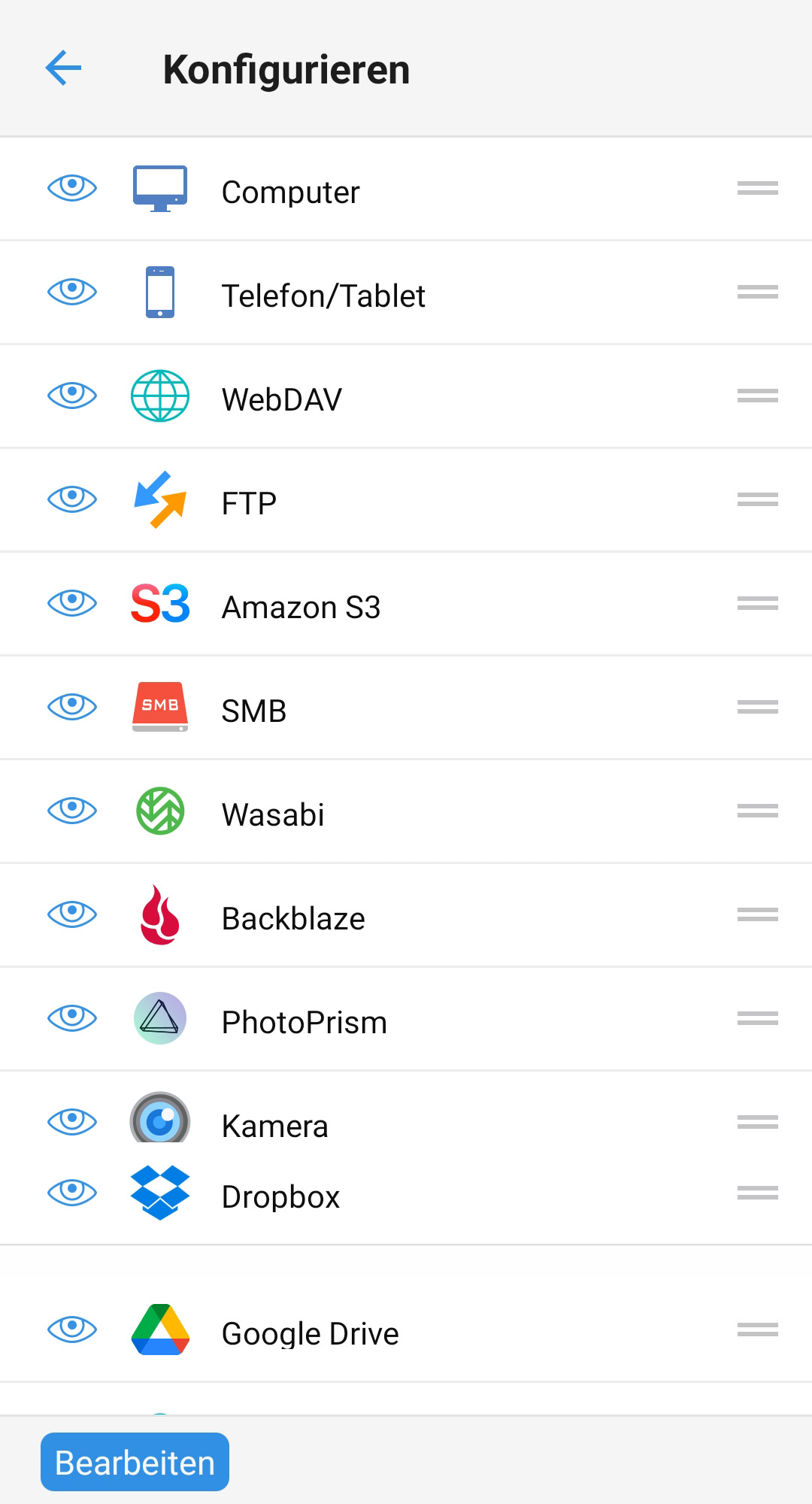This screenshot has width=812, height=1504.
Task: Toggle visibility of Google Drive
Action: coord(72,1329)
